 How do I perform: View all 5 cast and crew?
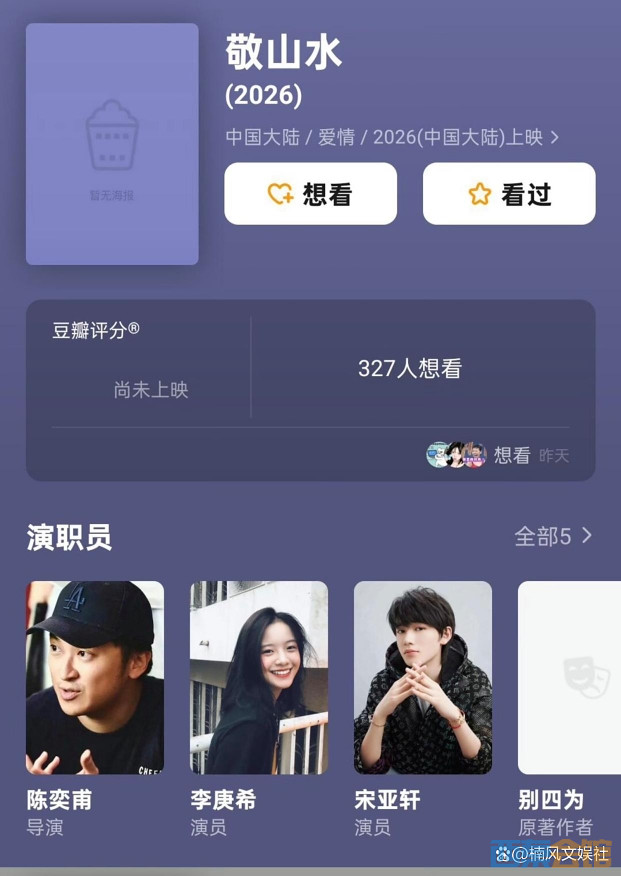tap(553, 536)
